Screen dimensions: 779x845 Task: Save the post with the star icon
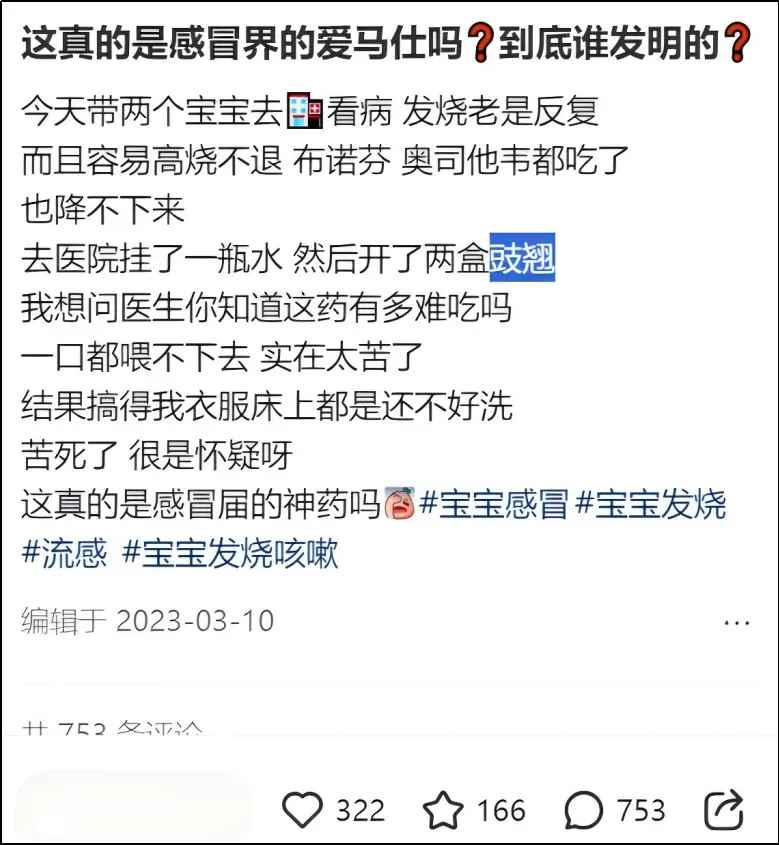pos(443,809)
